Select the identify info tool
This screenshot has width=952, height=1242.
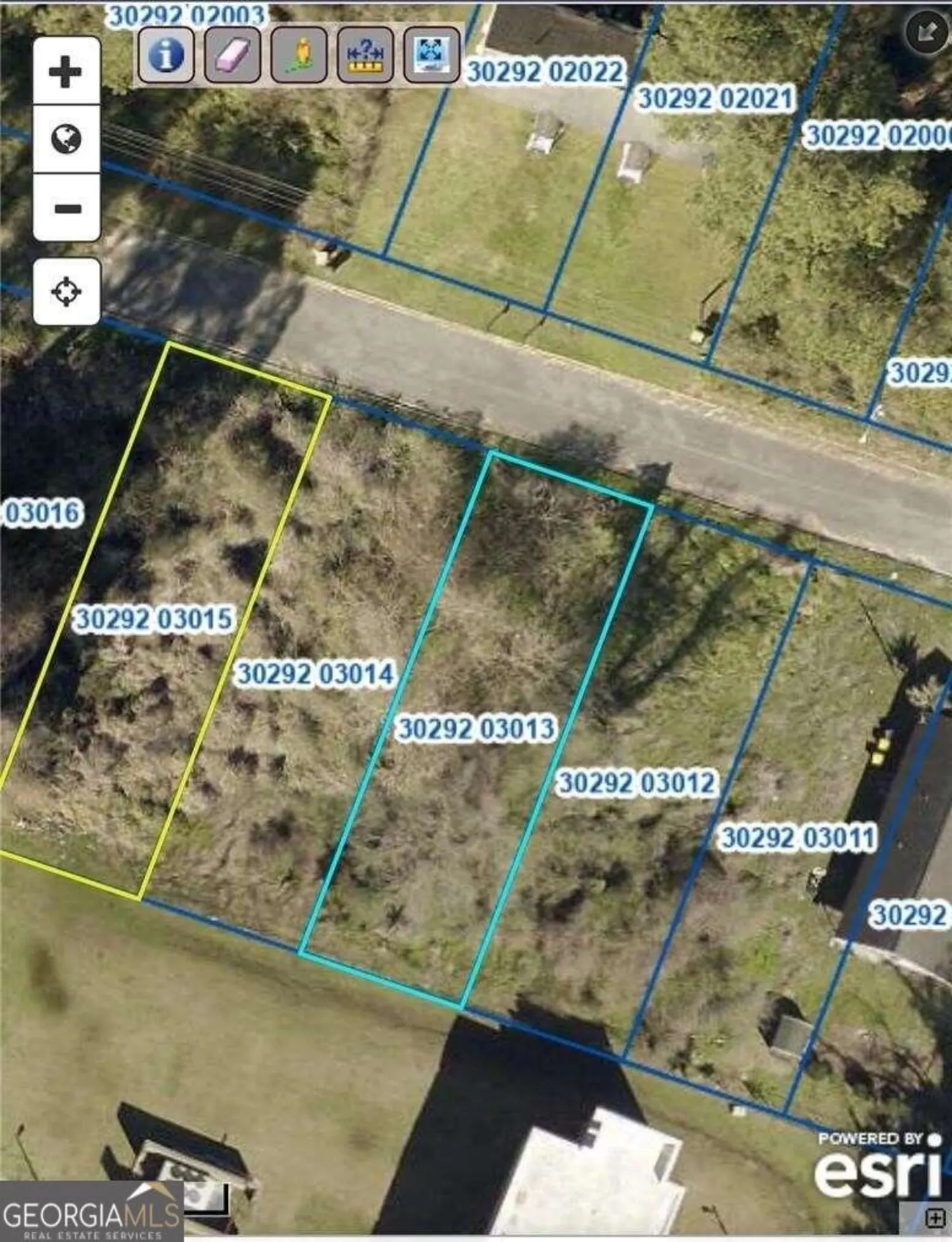166,55
